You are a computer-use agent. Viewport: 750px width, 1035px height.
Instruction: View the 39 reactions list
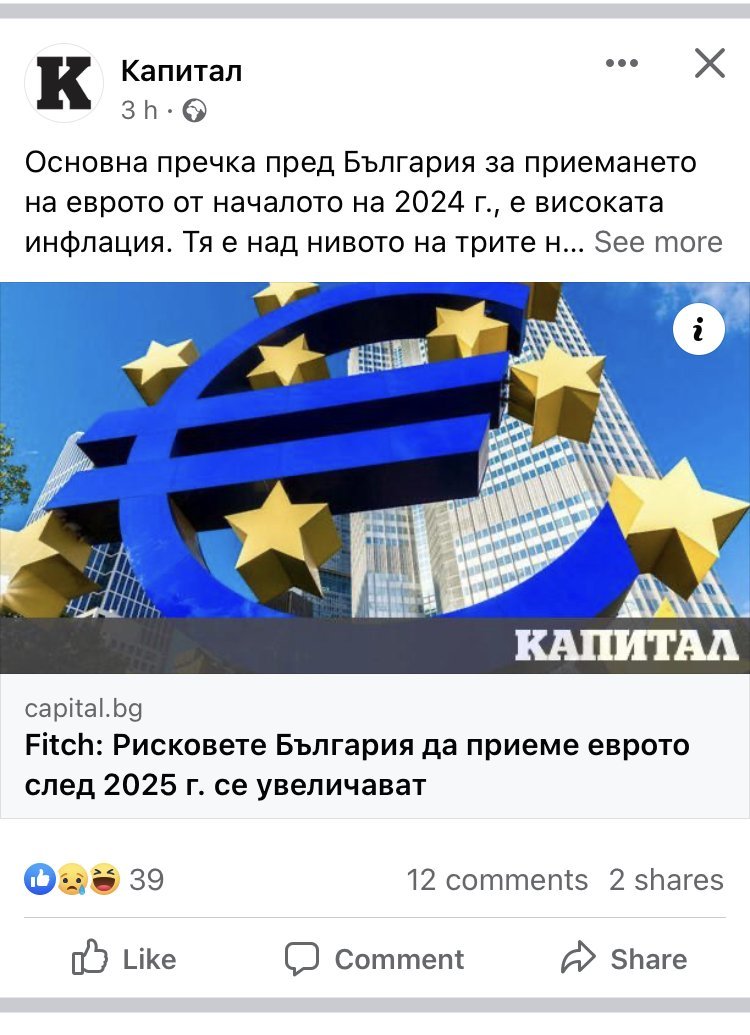click(x=94, y=879)
